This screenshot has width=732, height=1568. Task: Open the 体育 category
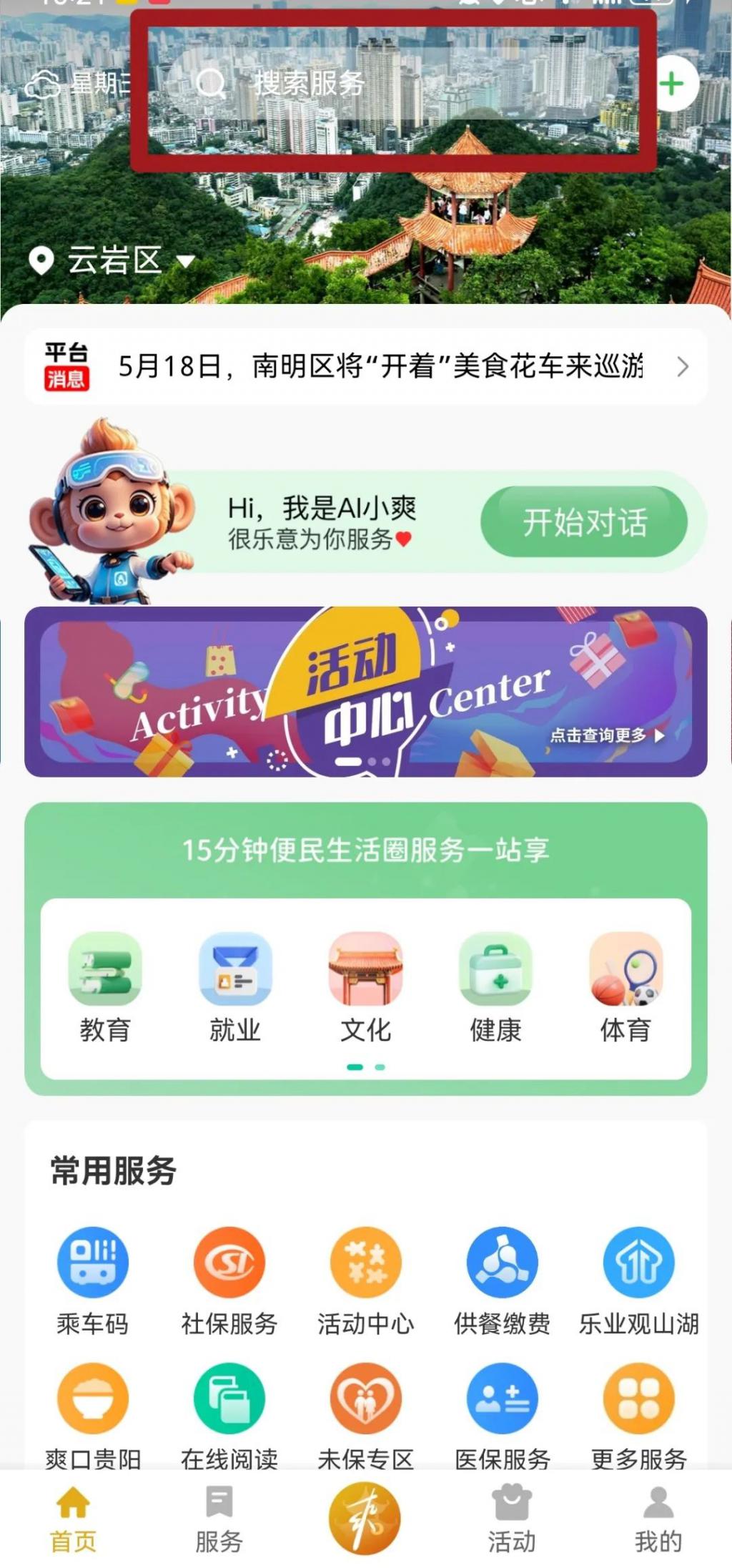point(625,987)
